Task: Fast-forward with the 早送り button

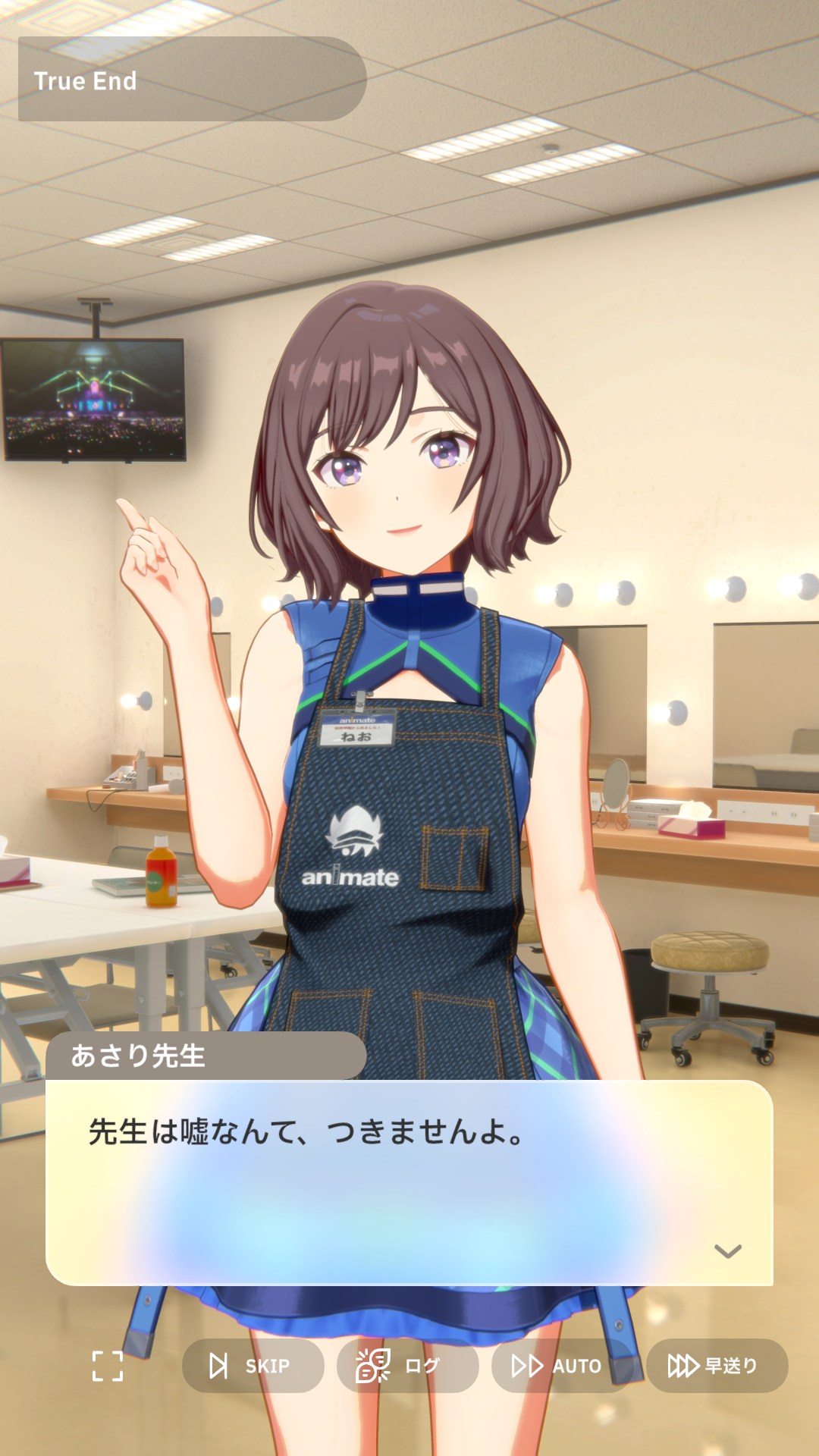Action: tap(717, 1366)
